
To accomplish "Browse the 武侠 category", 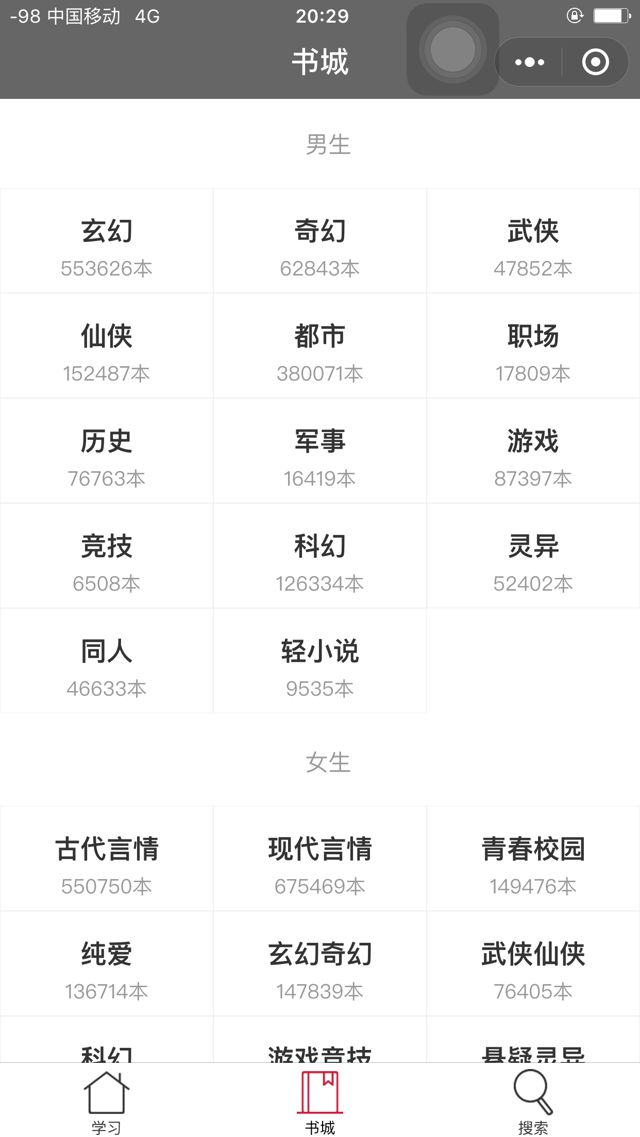I will (x=533, y=241).
